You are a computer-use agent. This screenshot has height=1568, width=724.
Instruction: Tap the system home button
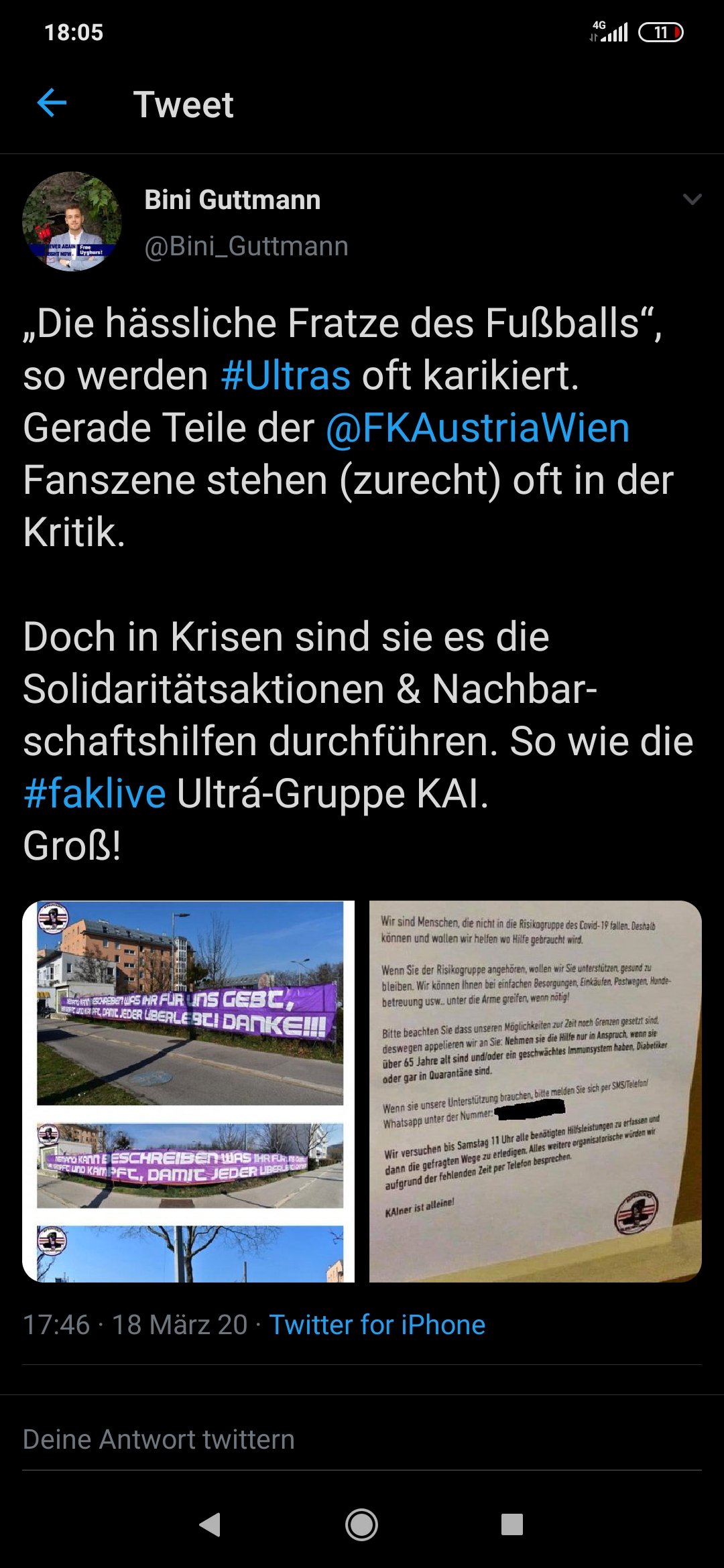[361, 1525]
